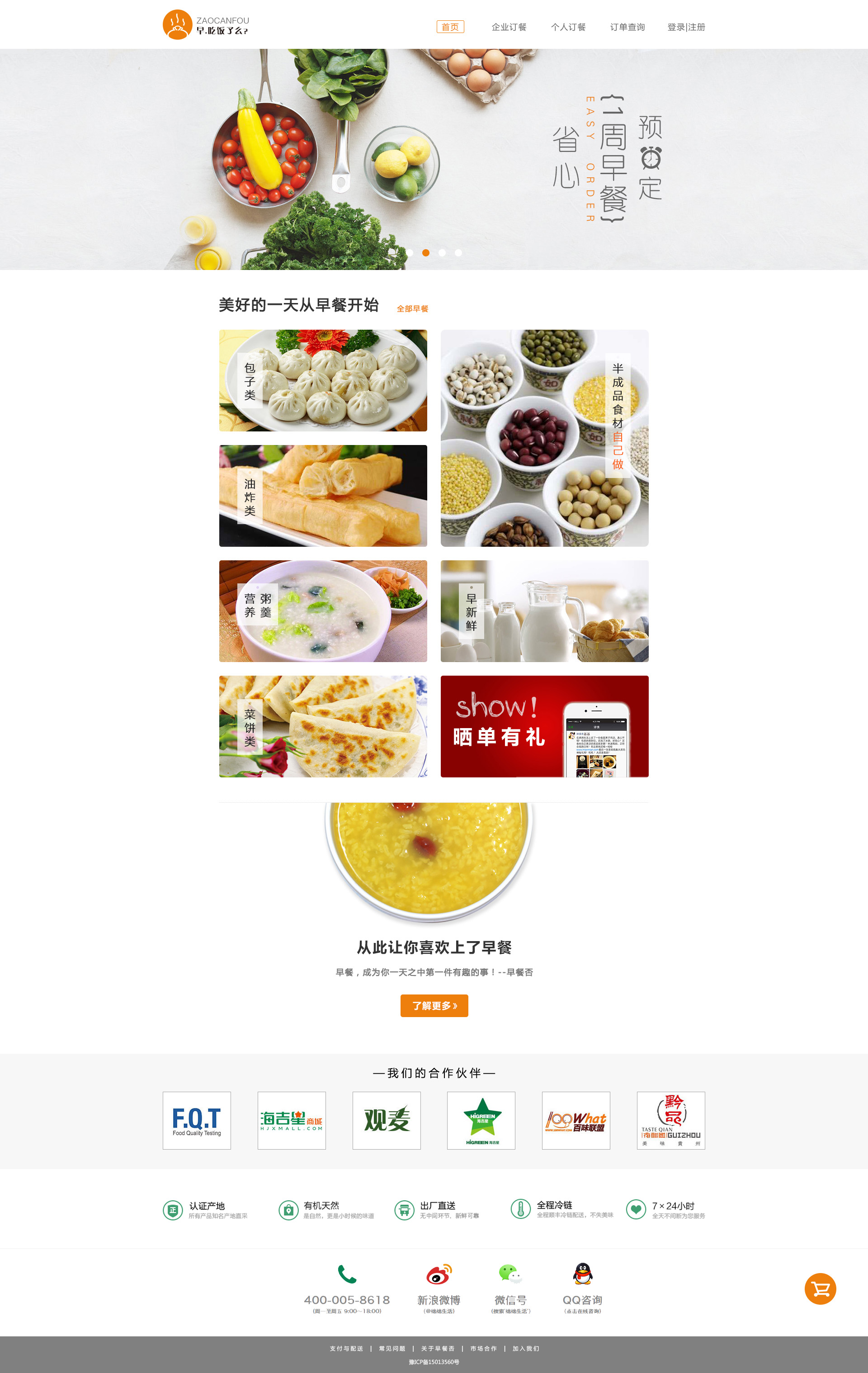Image resolution: width=868 pixels, height=1373 pixels.
Task: Open the floating shopping cart button
Action: tap(820, 1288)
